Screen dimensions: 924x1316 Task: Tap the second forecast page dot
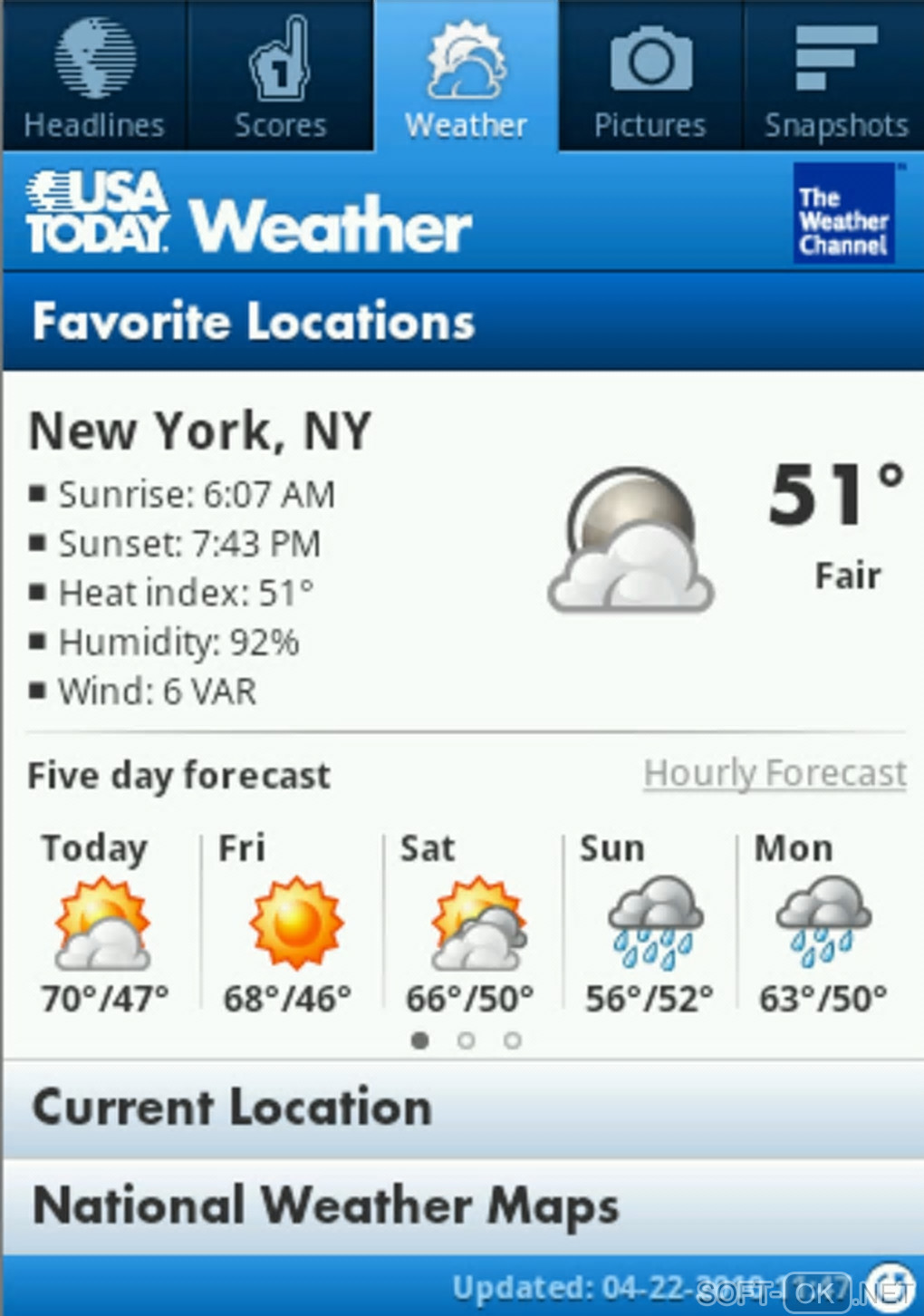point(466,1040)
